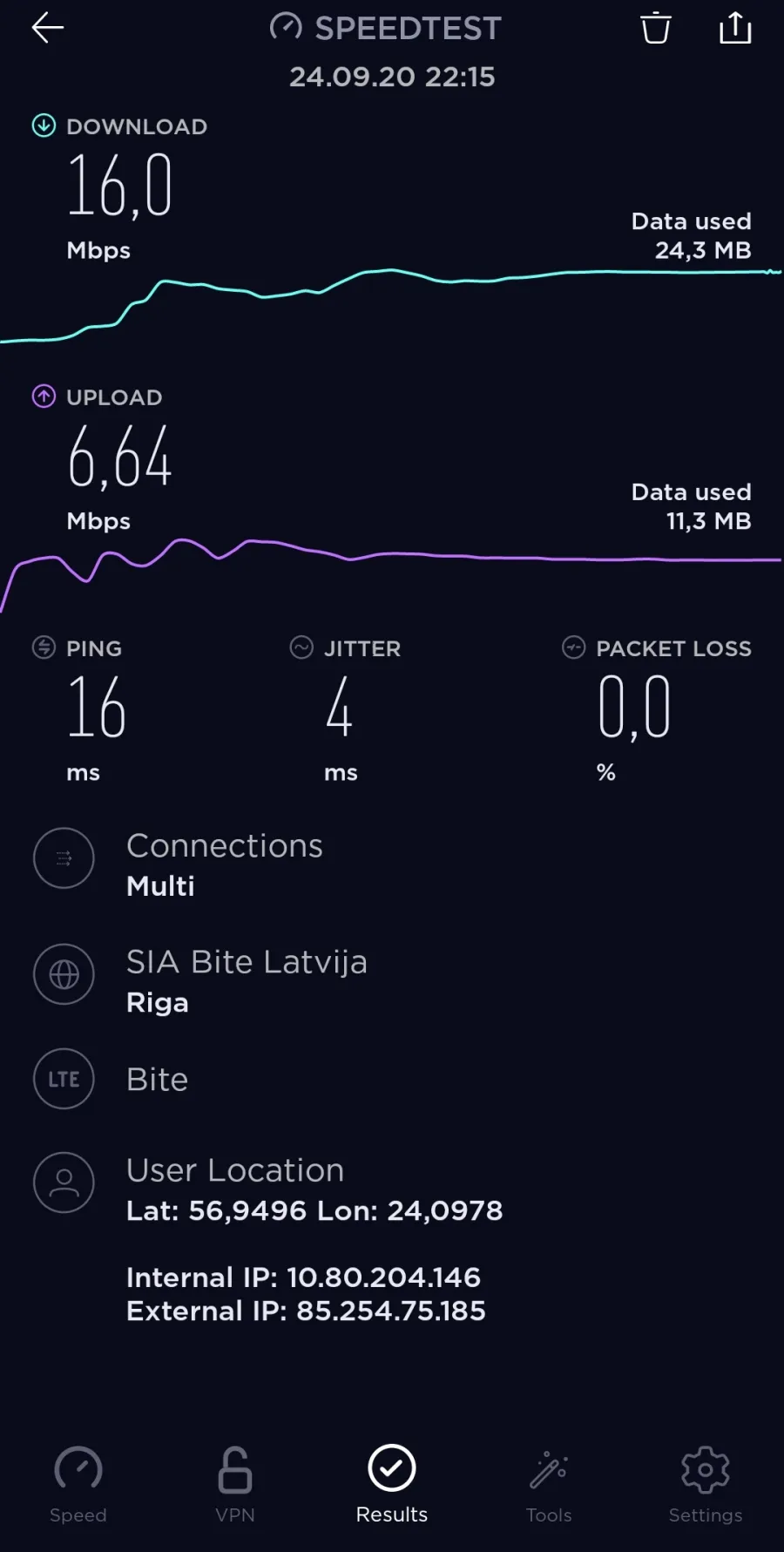Share this speedtest result
This screenshot has width=784, height=1552.
[735, 28]
